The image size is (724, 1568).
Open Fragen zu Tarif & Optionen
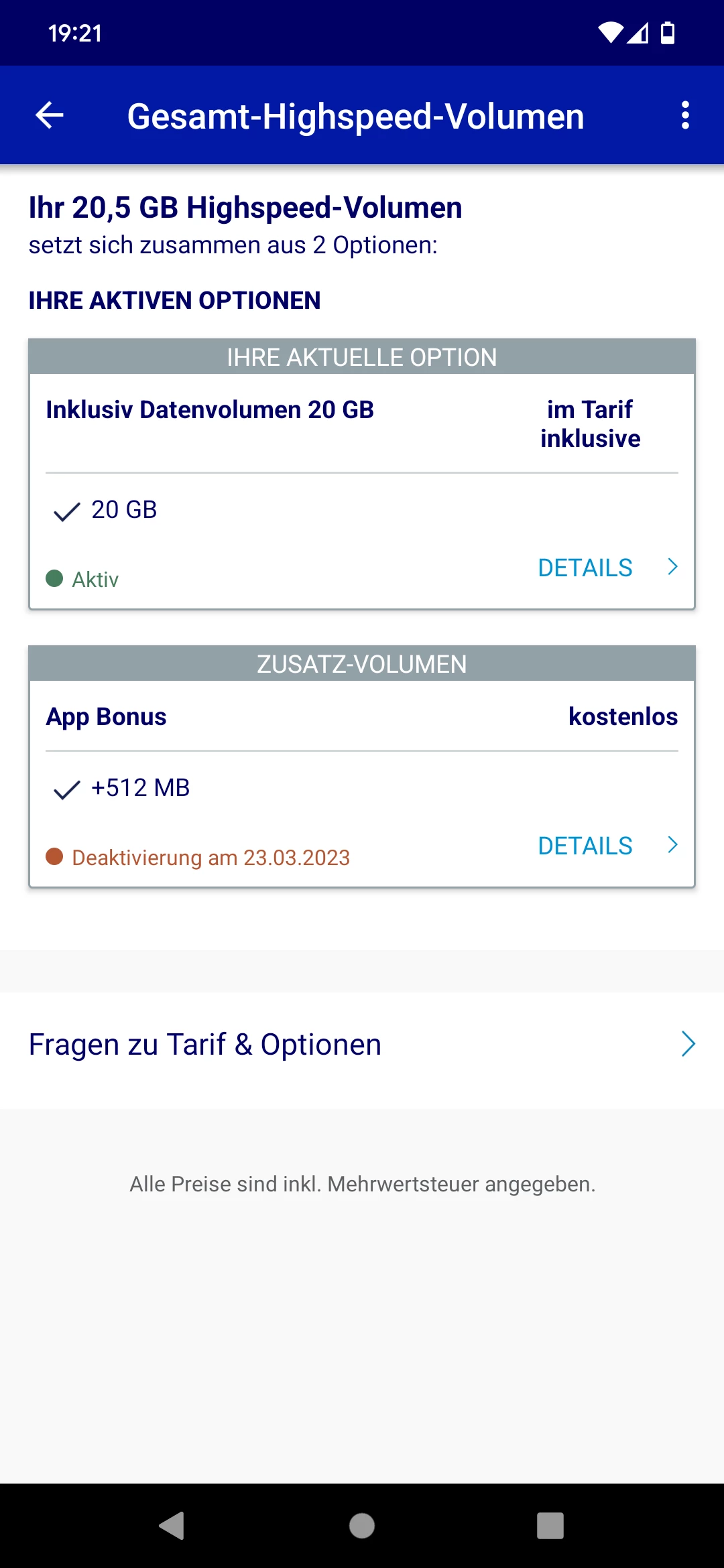pos(362,1044)
